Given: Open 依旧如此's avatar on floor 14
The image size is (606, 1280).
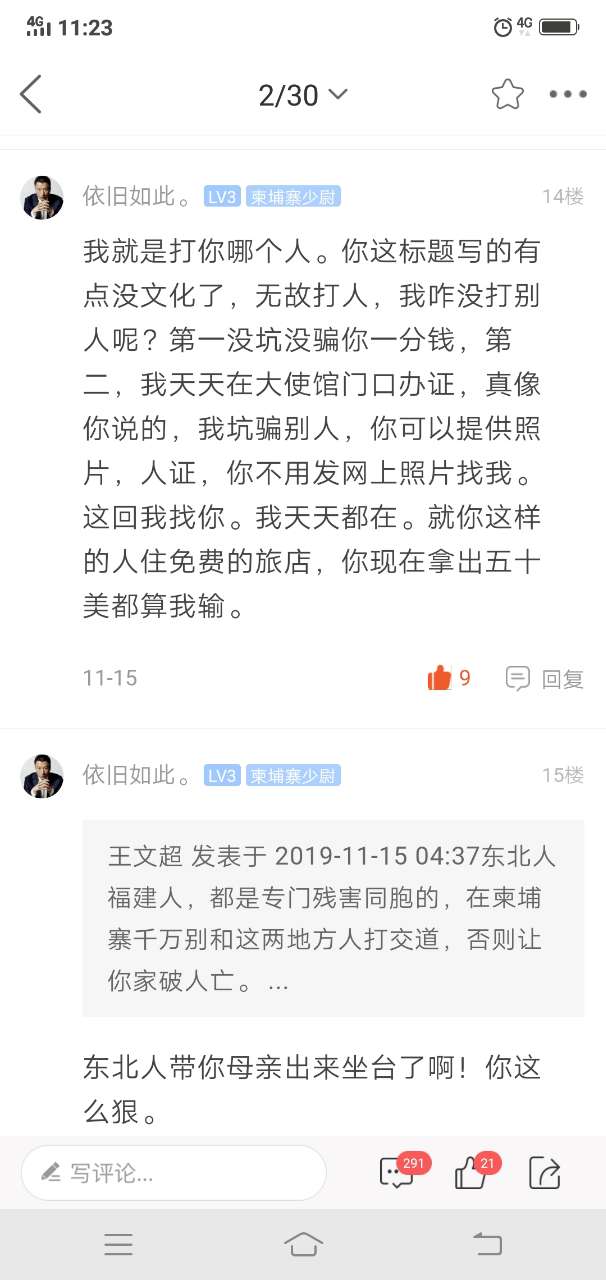Looking at the screenshot, I should click(42, 197).
